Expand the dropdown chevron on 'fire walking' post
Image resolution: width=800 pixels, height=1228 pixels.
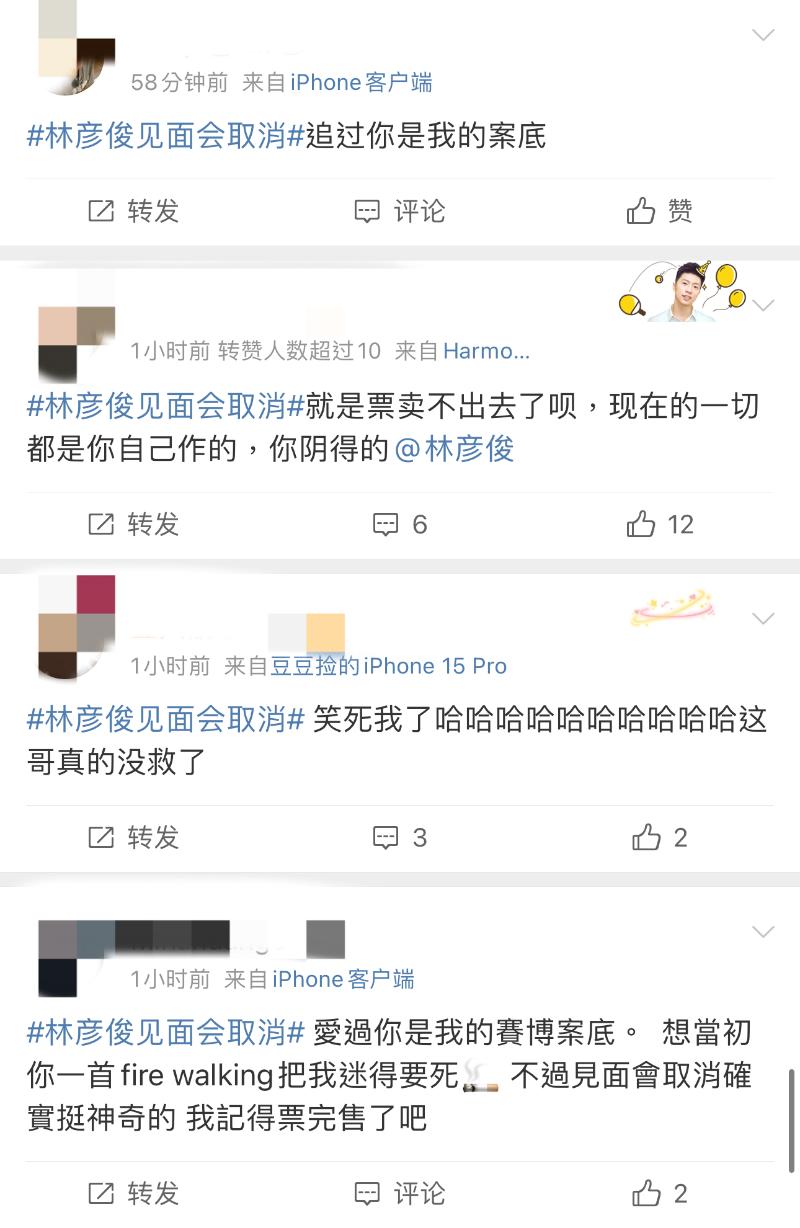[x=763, y=932]
